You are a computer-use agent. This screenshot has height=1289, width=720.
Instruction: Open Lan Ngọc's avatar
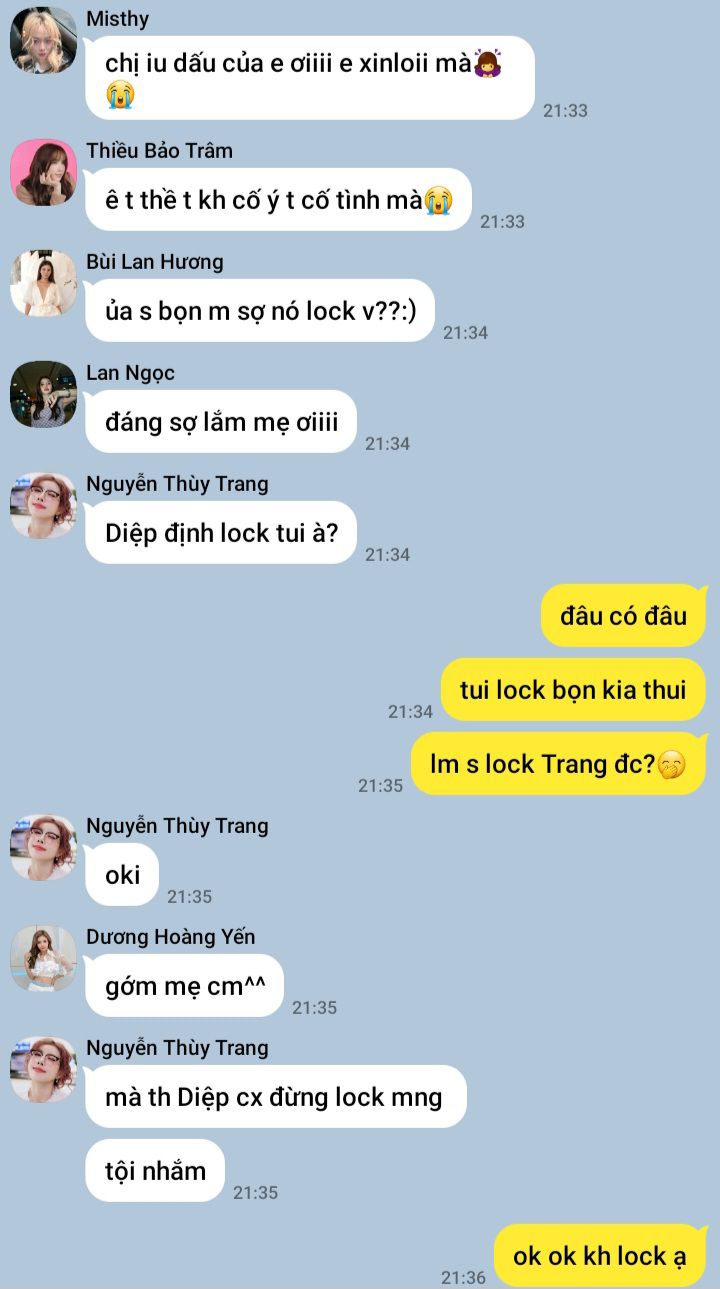tap(43, 395)
